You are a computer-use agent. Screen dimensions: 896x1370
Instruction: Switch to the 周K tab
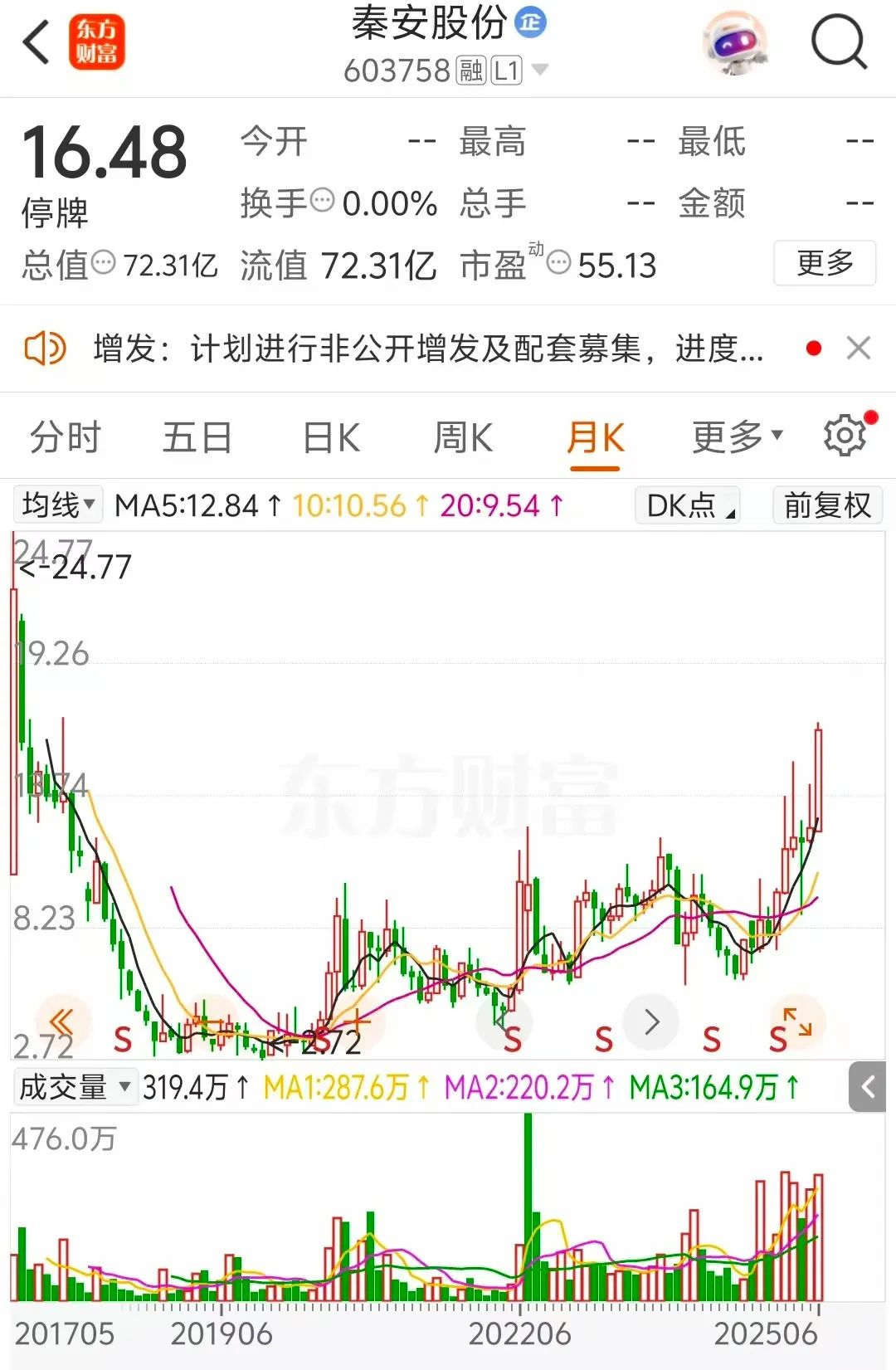(x=463, y=437)
